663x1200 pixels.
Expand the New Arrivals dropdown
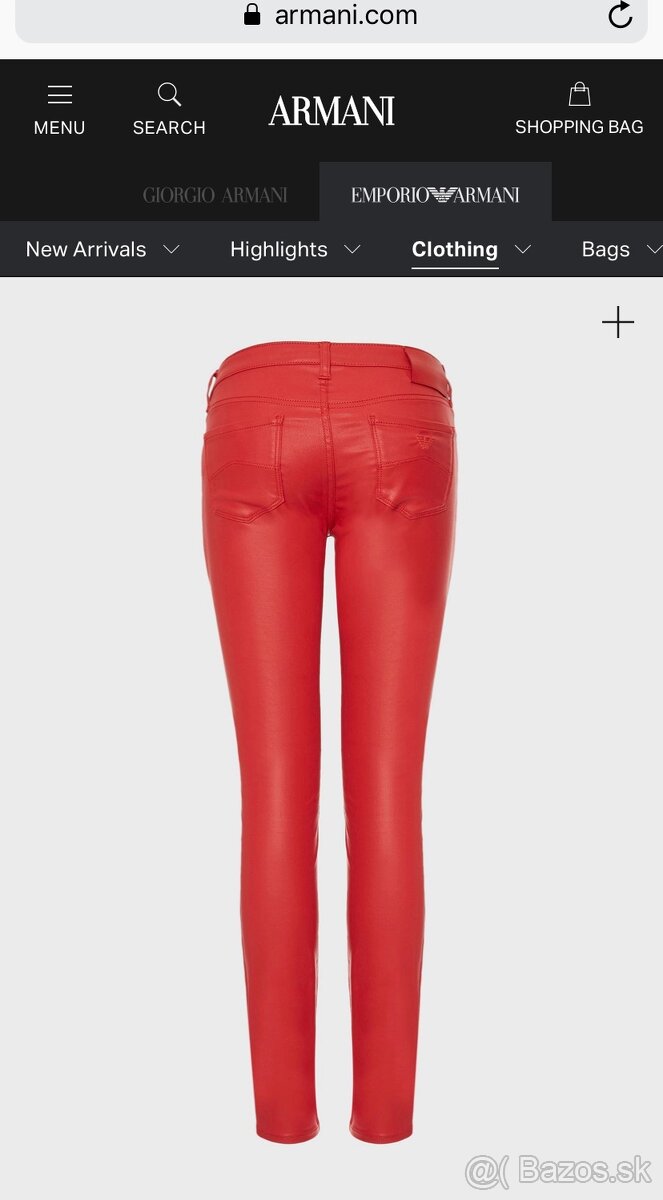coord(102,249)
